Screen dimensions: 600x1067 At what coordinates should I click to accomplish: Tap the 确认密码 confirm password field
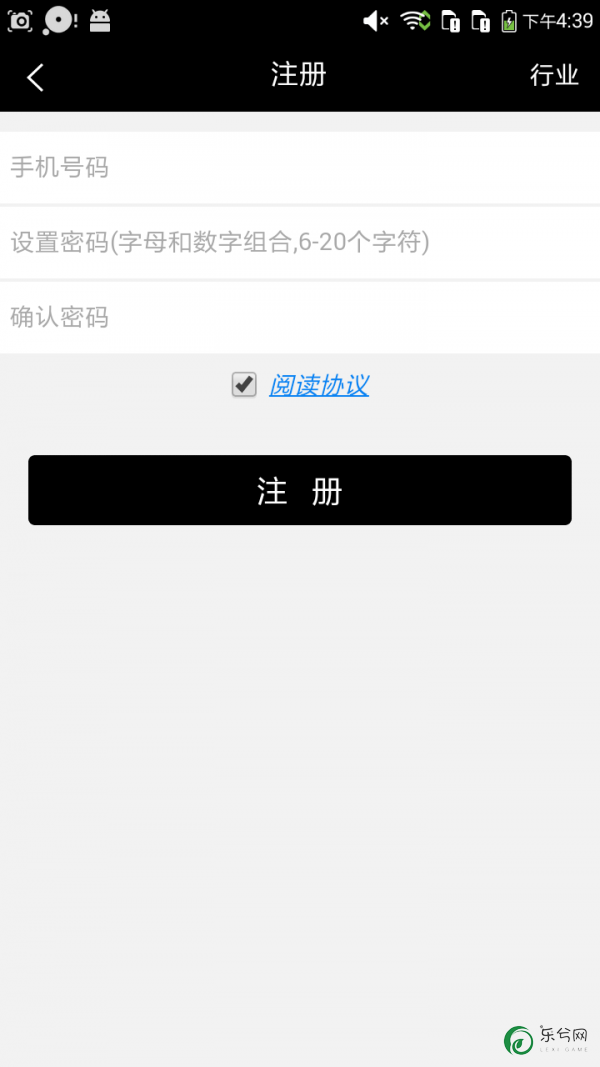pos(300,318)
